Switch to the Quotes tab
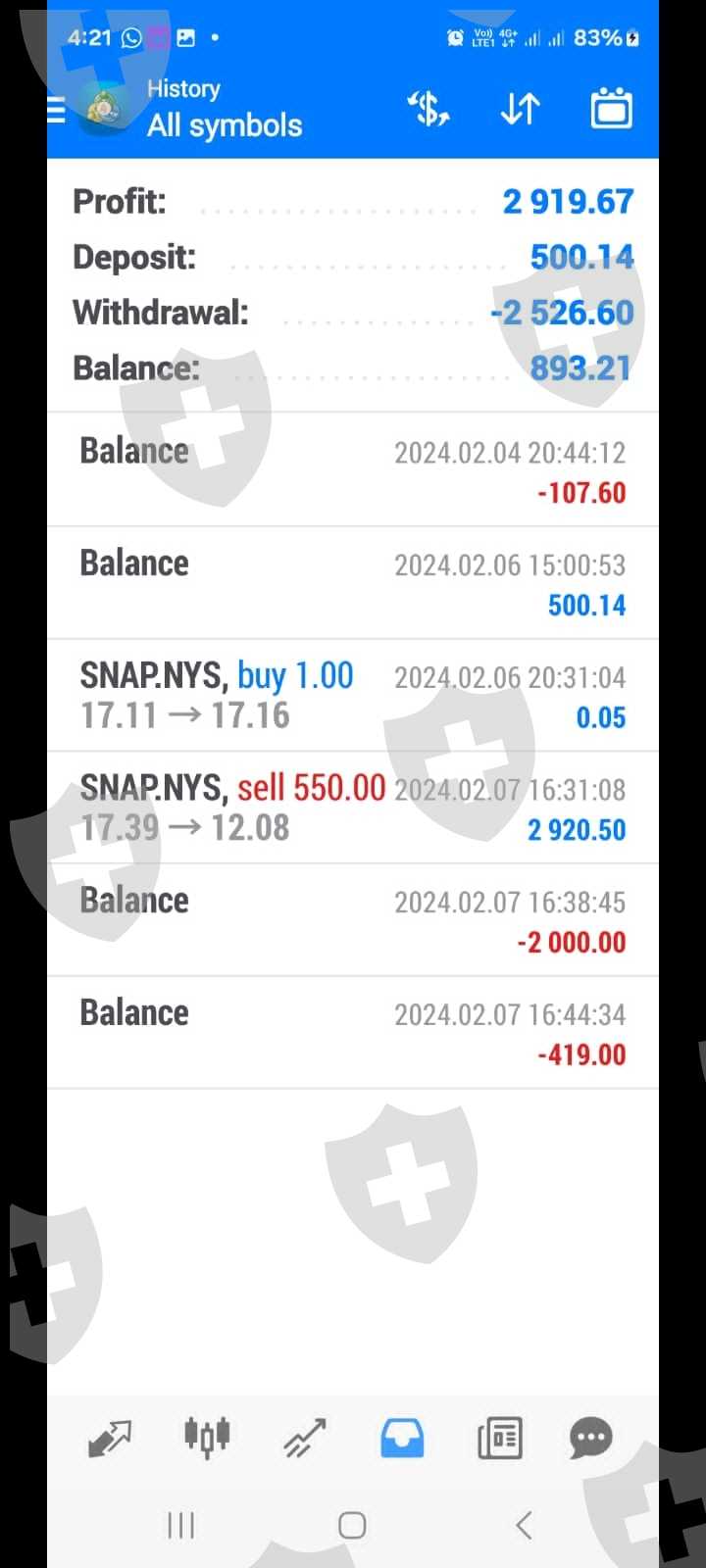Screen dimensions: 706x1568 tap(110, 1439)
